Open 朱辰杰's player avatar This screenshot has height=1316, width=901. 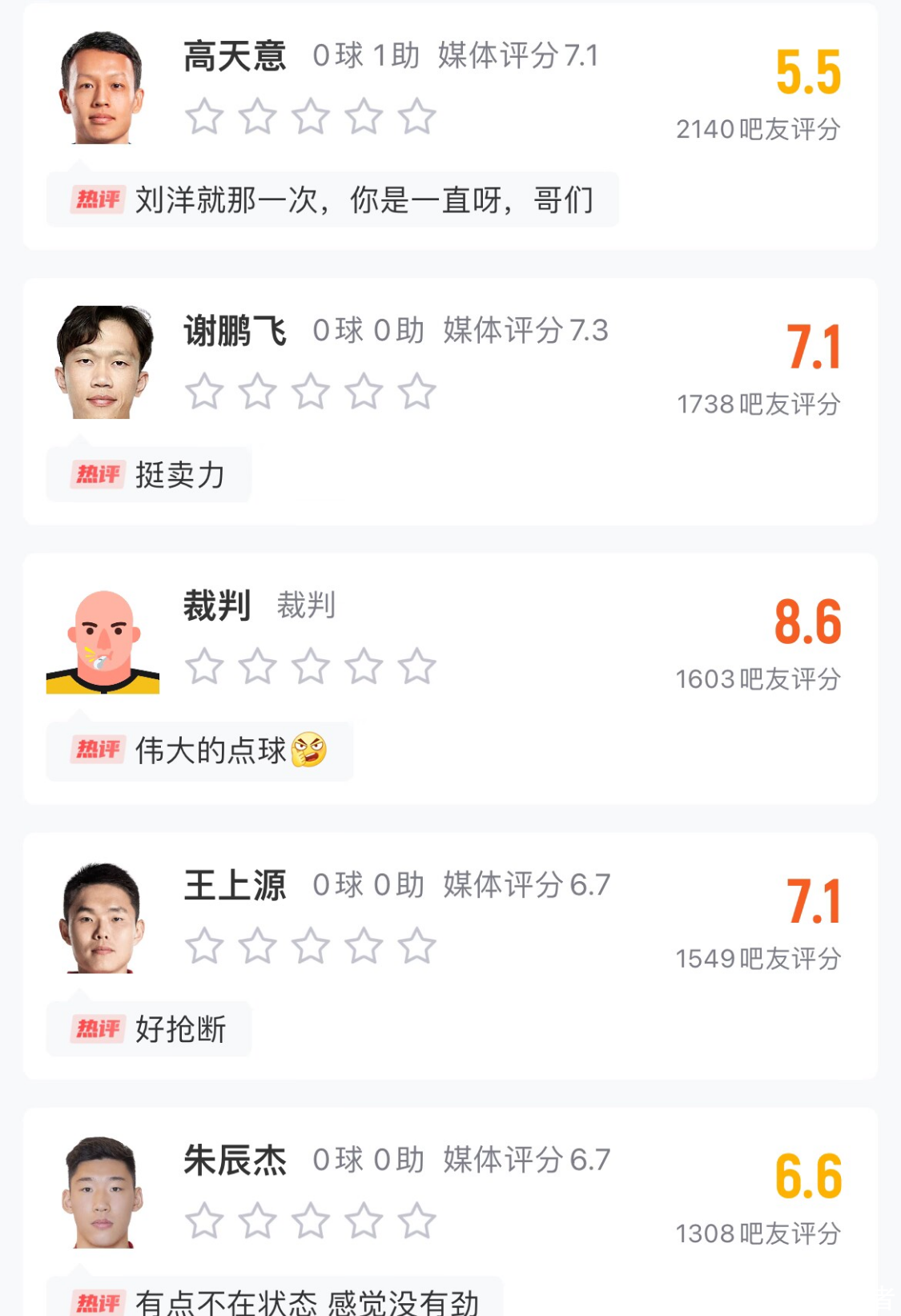102,1193
